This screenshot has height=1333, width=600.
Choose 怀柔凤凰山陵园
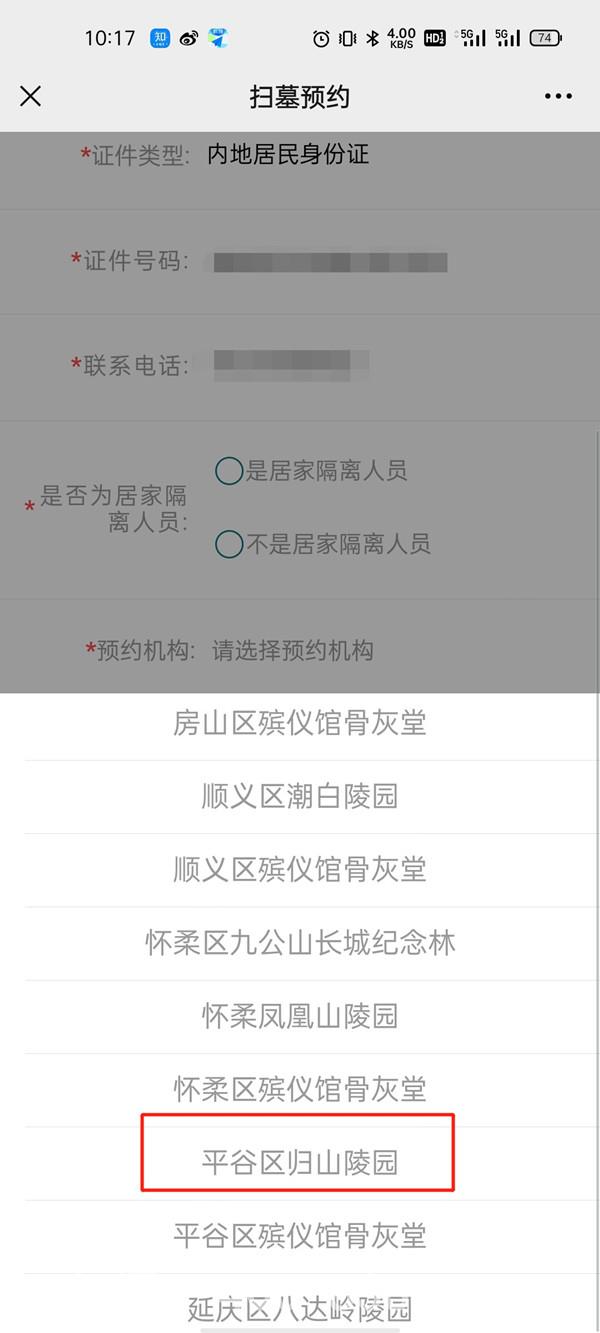tap(300, 1016)
